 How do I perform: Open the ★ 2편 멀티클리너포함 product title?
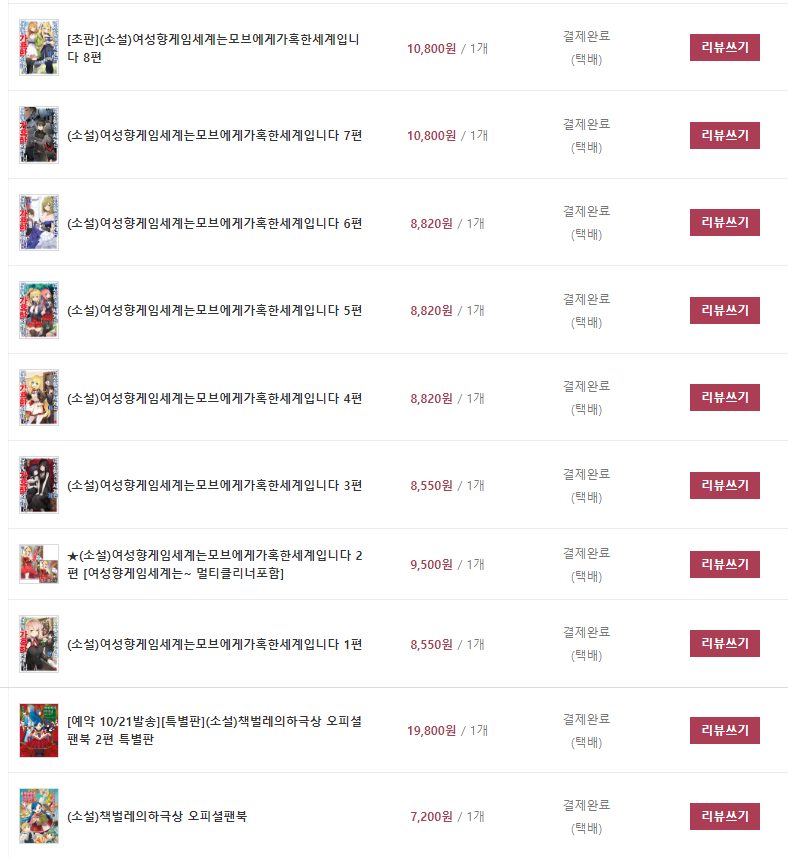pos(214,564)
